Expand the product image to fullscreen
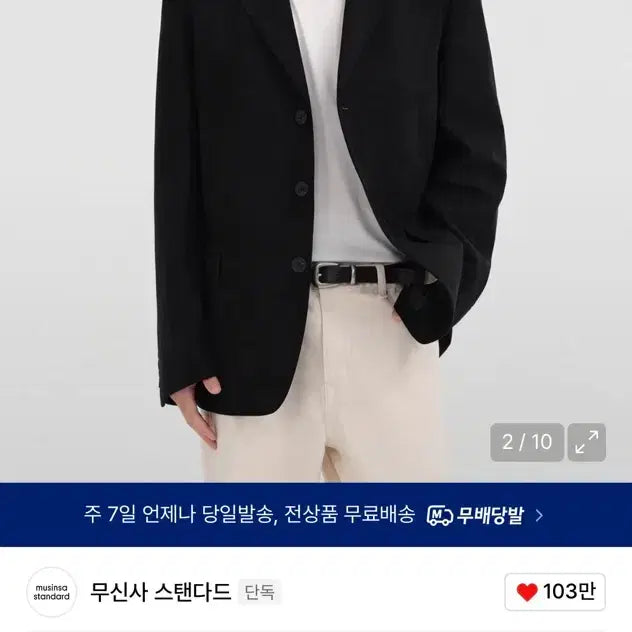 click(587, 442)
